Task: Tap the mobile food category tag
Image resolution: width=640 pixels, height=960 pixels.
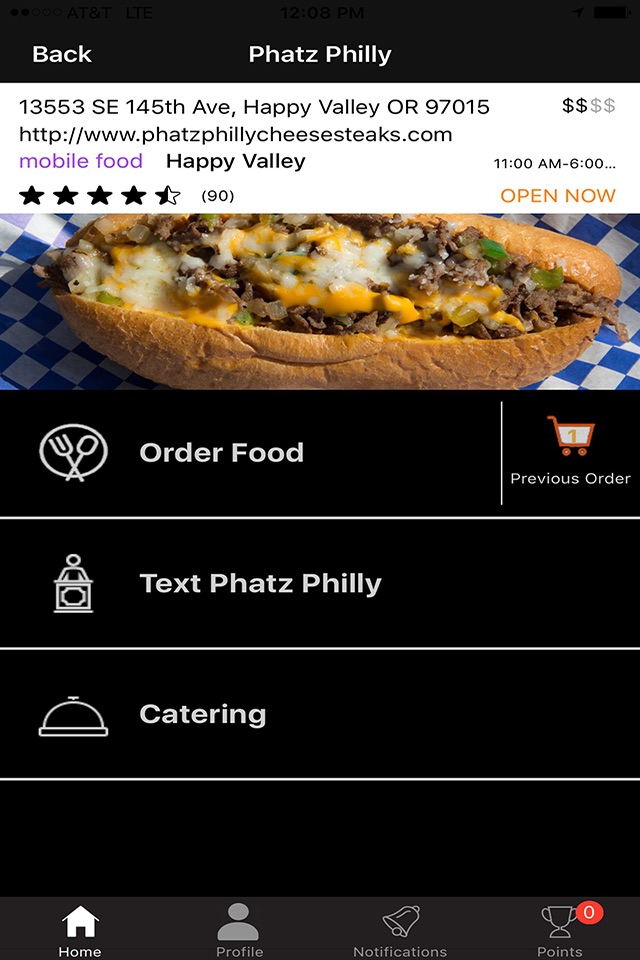Action: point(81,161)
